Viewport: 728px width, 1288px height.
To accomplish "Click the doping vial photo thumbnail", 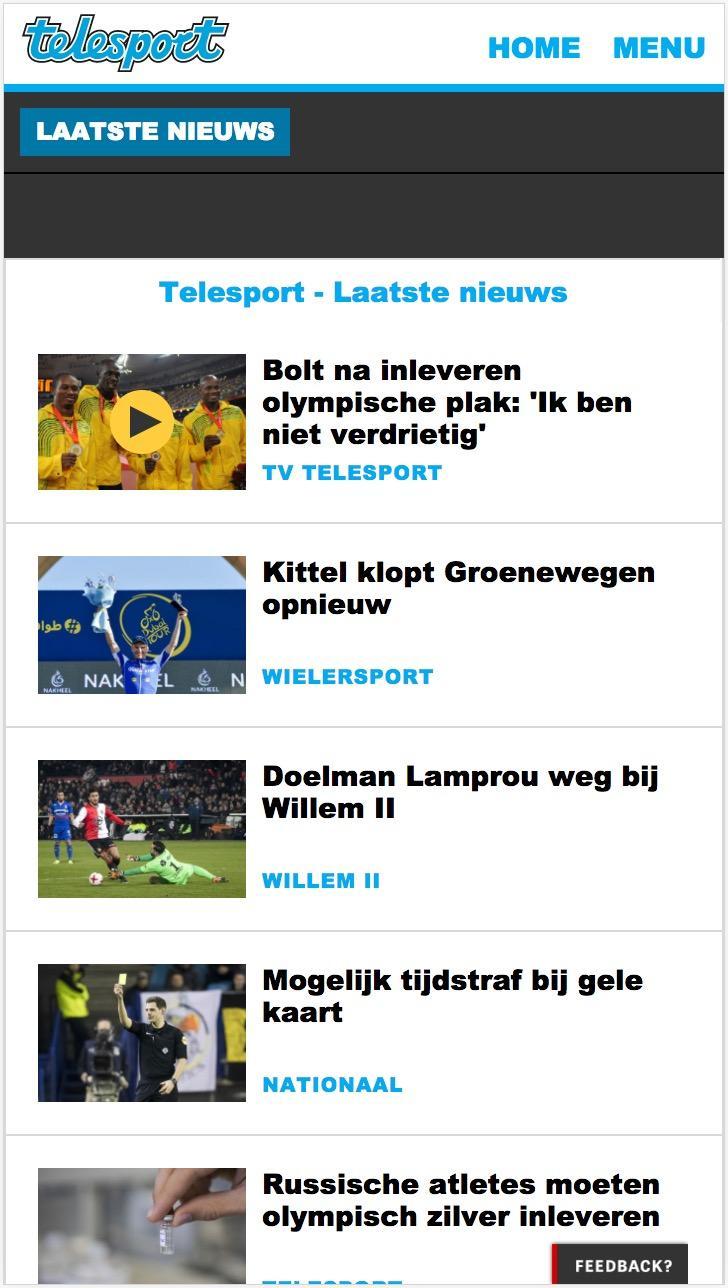I will [x=141, y=1227].
